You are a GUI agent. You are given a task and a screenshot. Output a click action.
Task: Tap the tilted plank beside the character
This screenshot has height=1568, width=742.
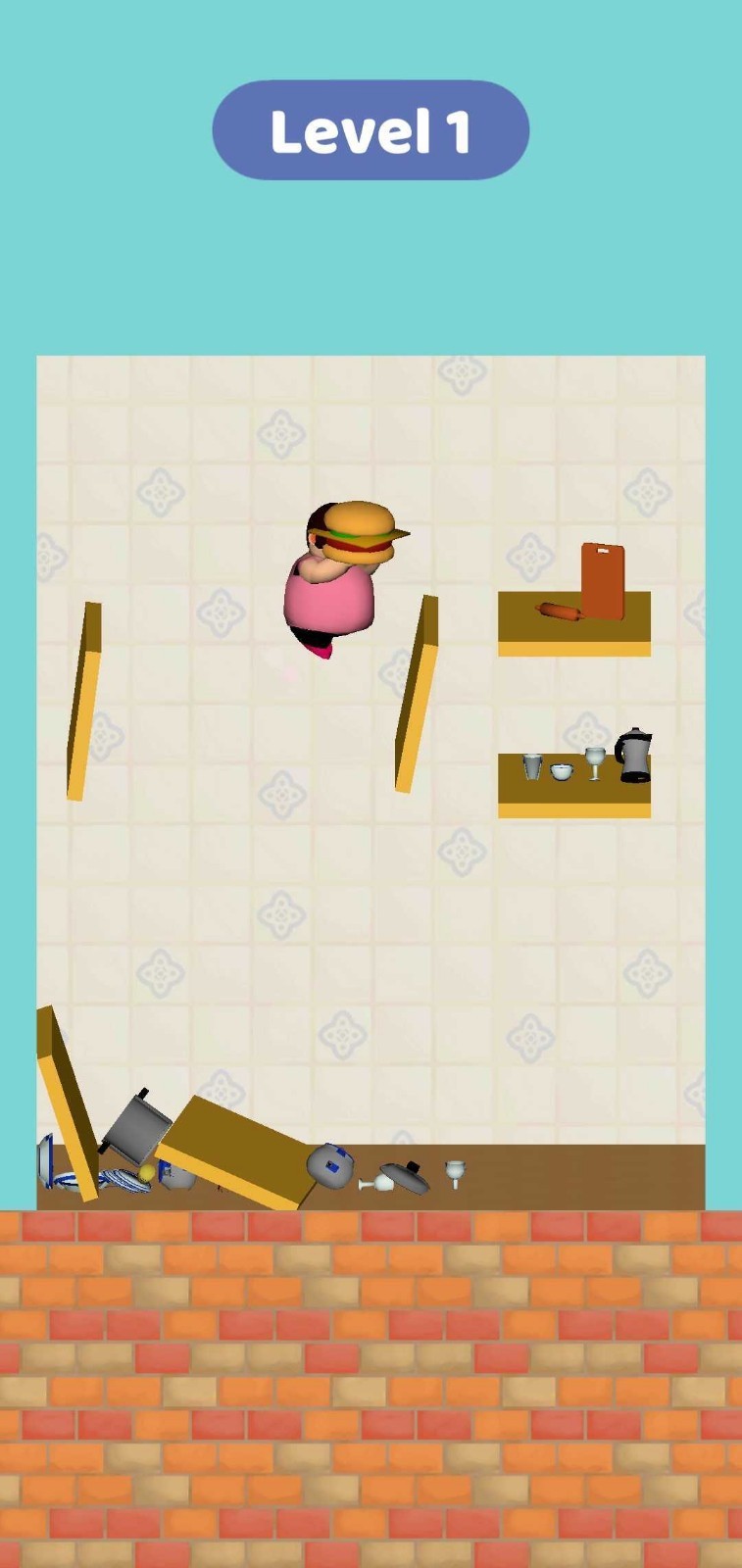[416, 695]
